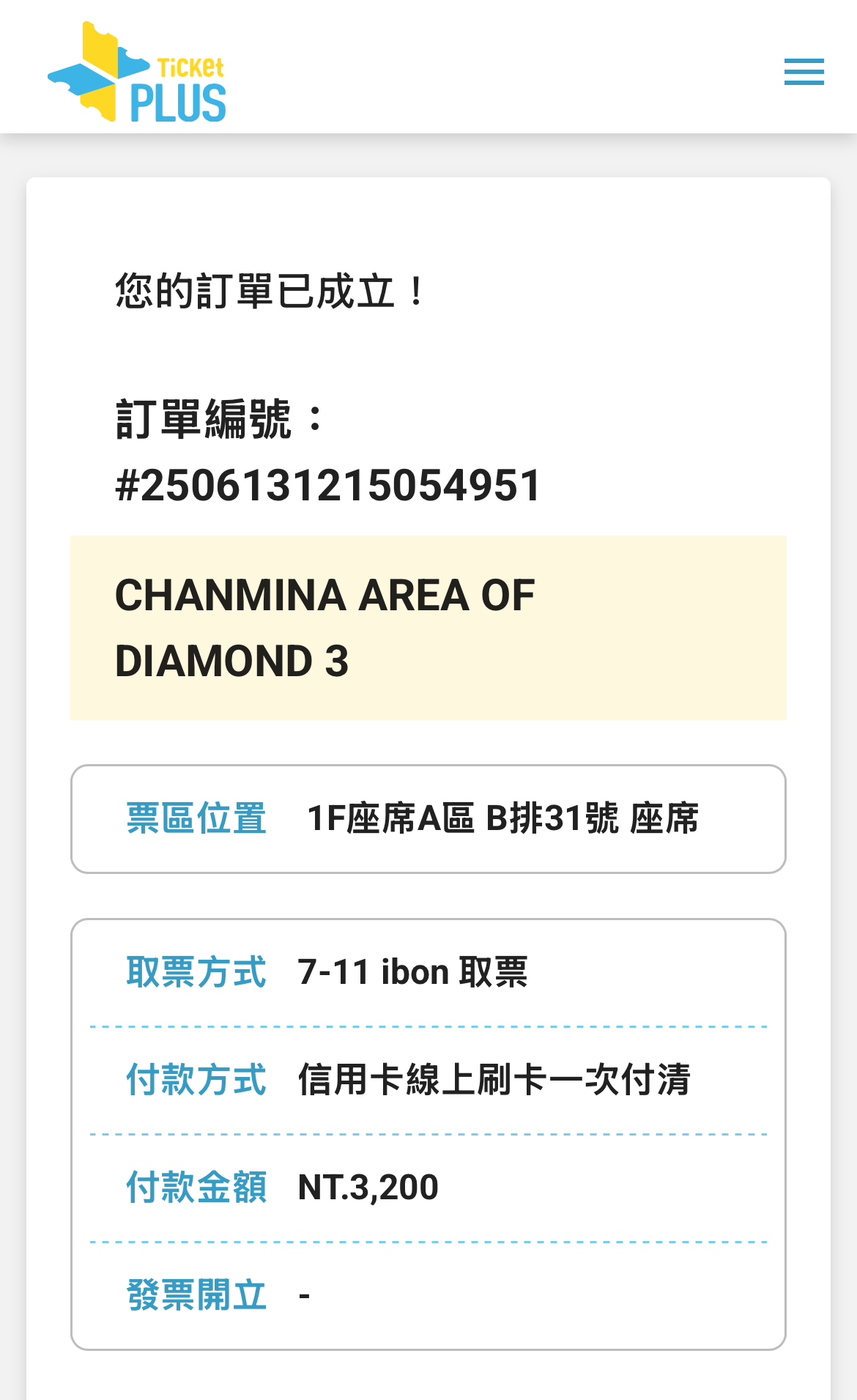The width and height of the screenshot is (857, 1400).
Task: Tap the Ticket Plus logo to go home
Action: [x=137, y=72]
